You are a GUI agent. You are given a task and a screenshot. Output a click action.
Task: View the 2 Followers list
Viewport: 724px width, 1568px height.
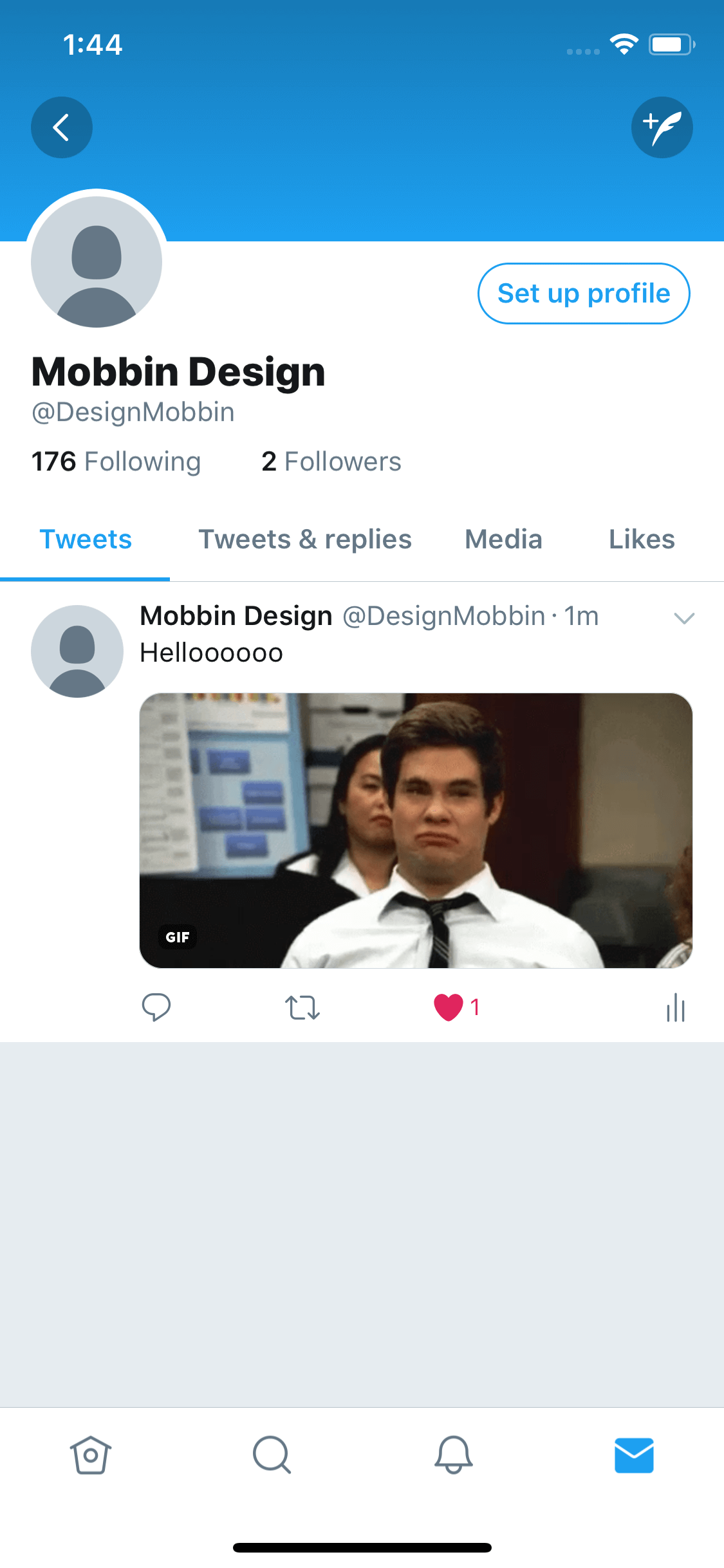[331, 462]
